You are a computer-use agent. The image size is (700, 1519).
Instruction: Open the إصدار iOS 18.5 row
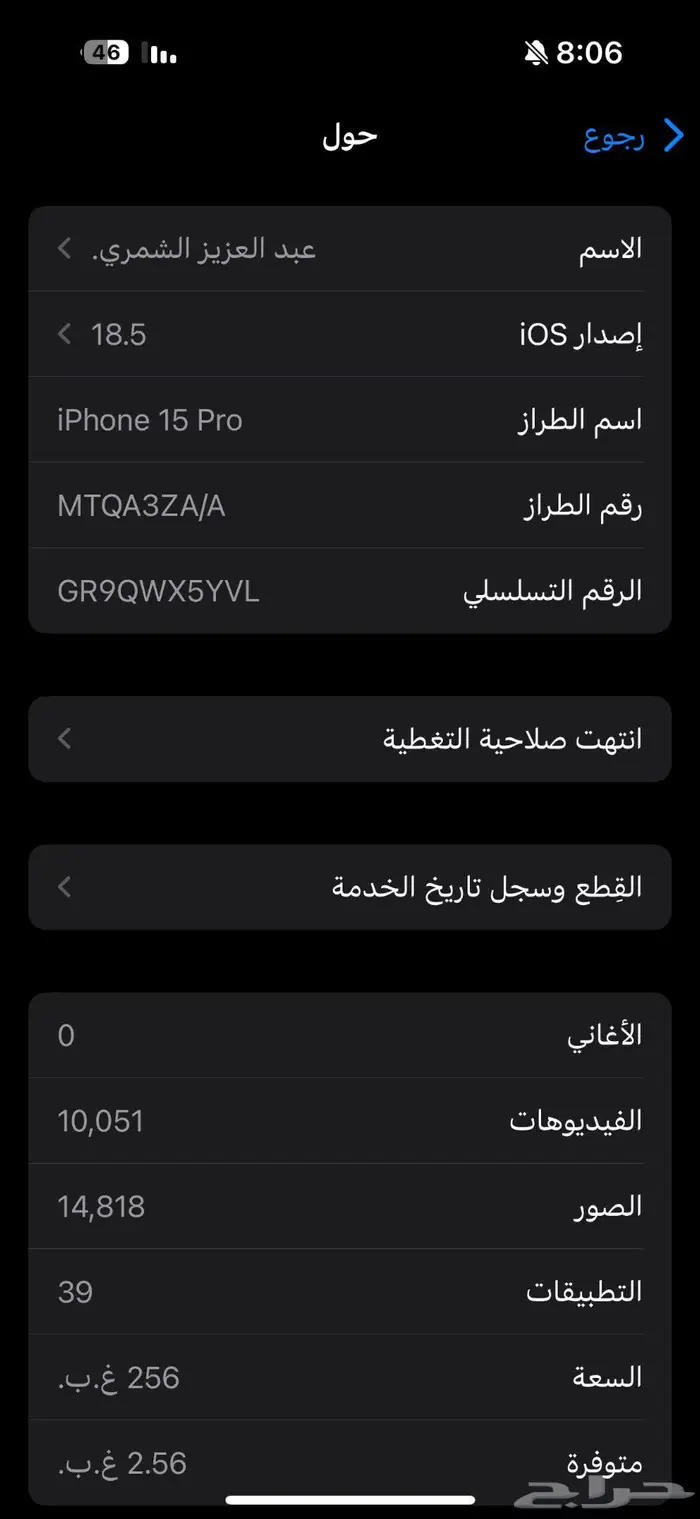click(350, 334)
